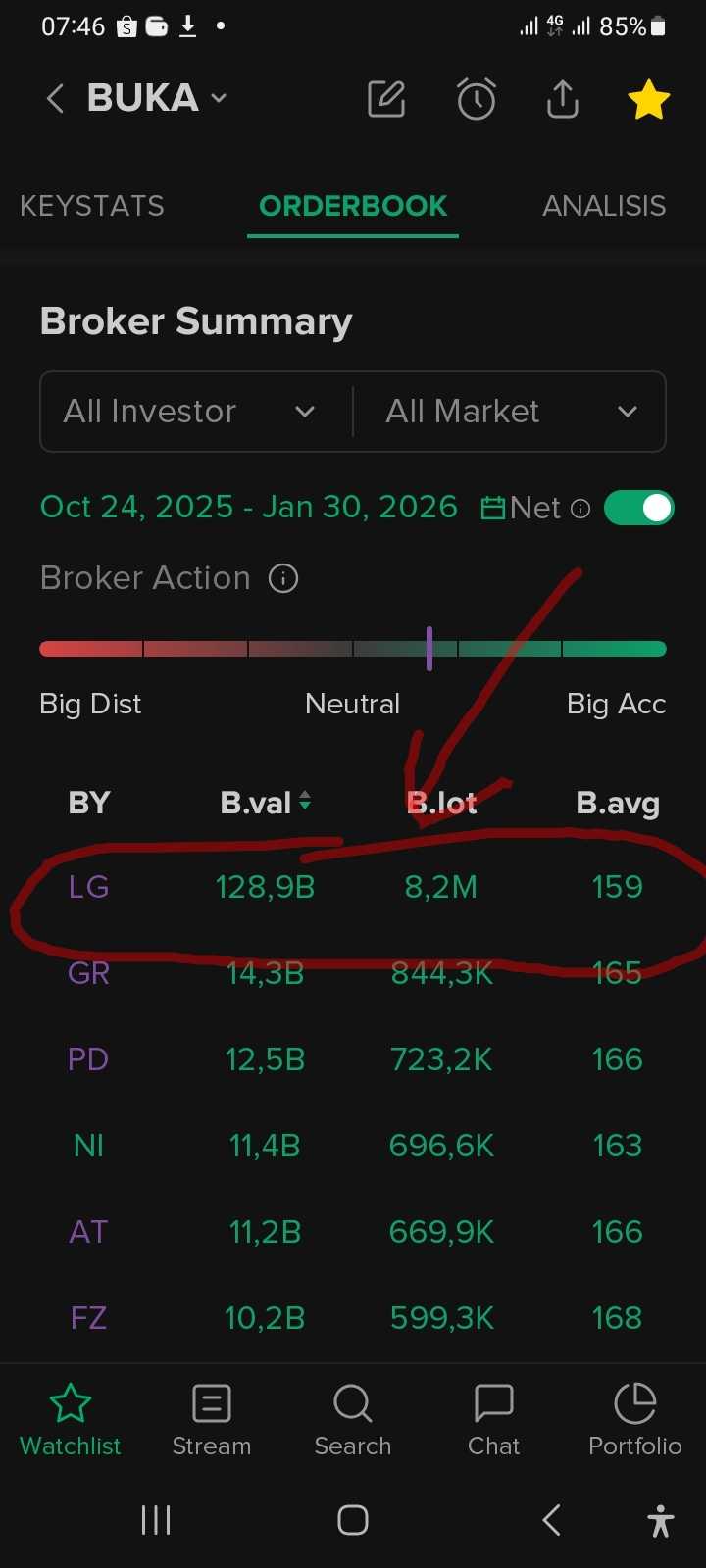Sort brokers by B.val column
The width and height of the screenshot is (706, 1568).
tap(266, 803)
